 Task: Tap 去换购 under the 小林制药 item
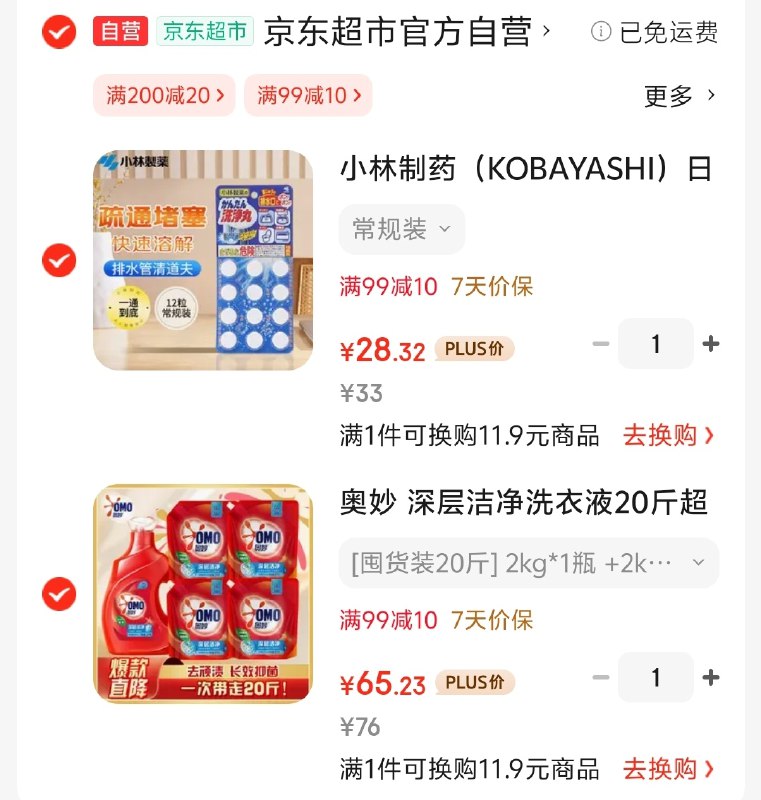(x=668, y=435)
